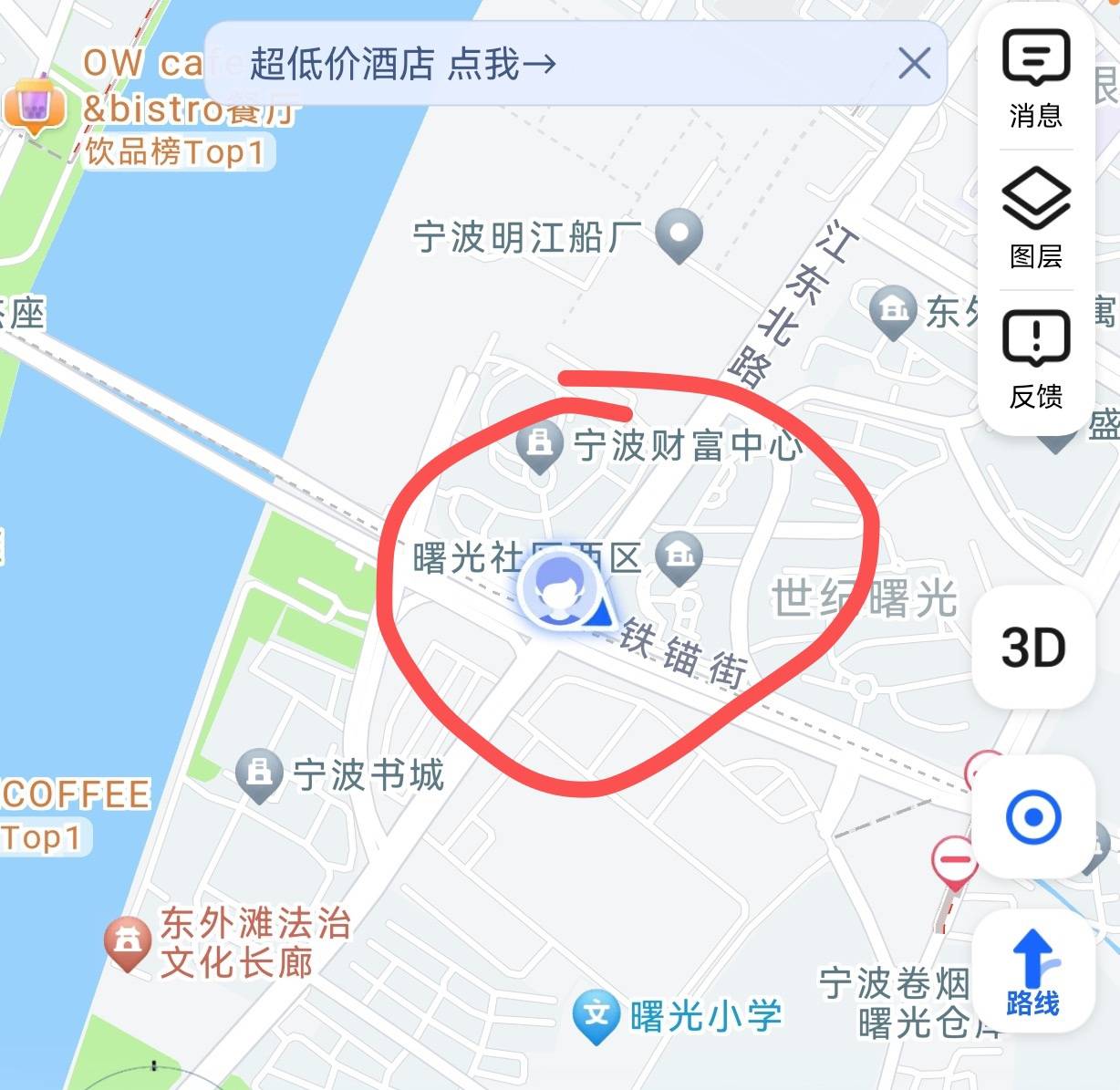Open 曙光小学 map marker

point(596,1014)
